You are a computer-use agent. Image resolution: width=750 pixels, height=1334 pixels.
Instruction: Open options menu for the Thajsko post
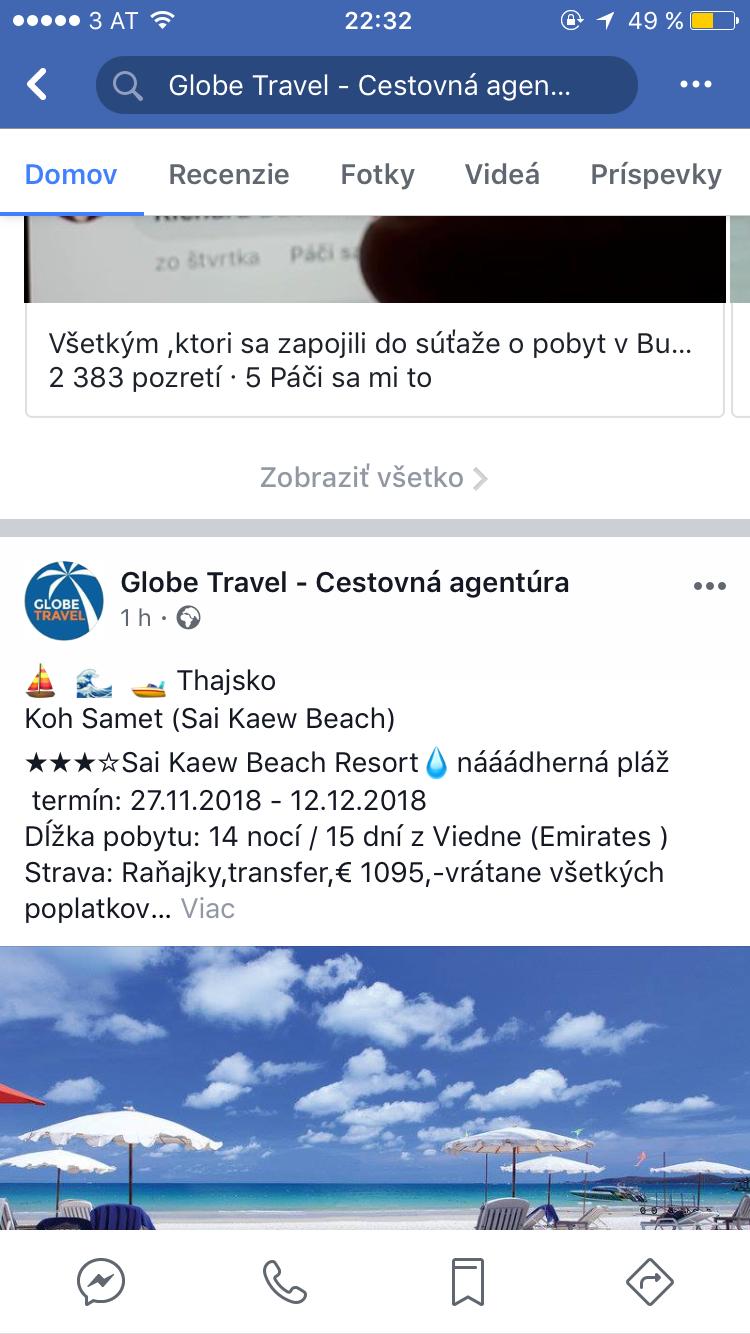click(x=709, y=586)
